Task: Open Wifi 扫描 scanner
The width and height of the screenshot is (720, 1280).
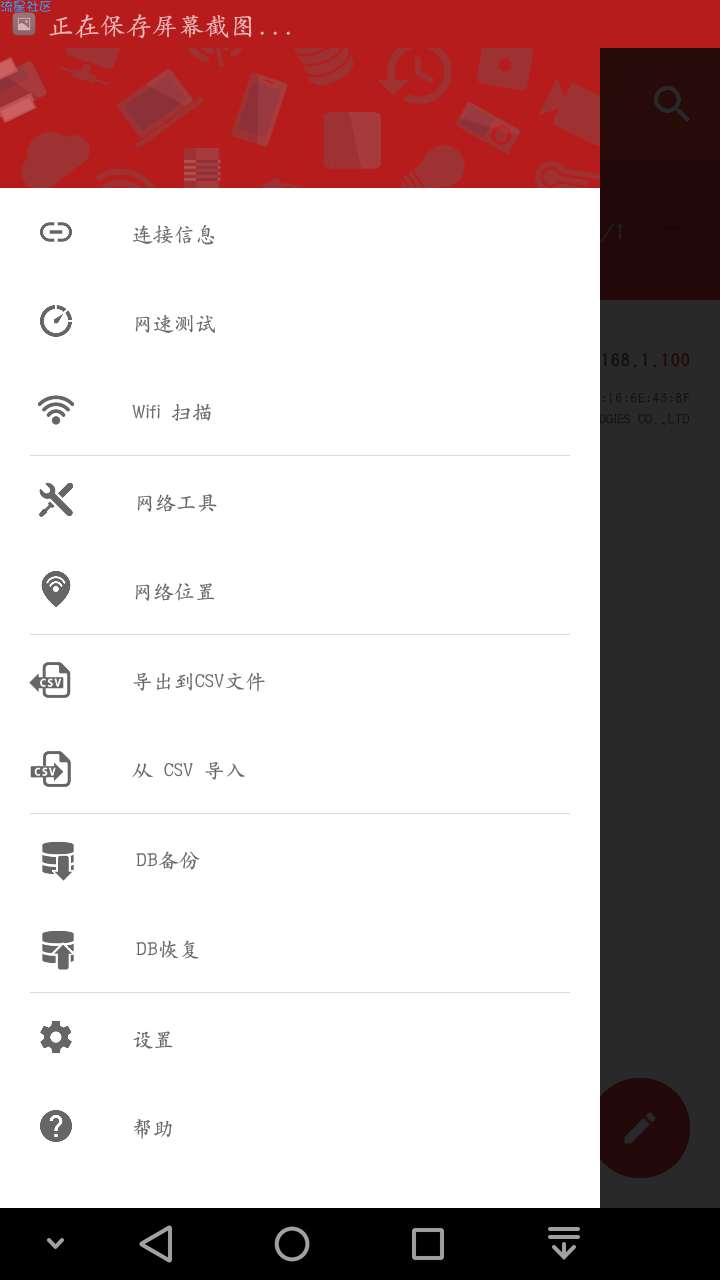Action: 300,411
